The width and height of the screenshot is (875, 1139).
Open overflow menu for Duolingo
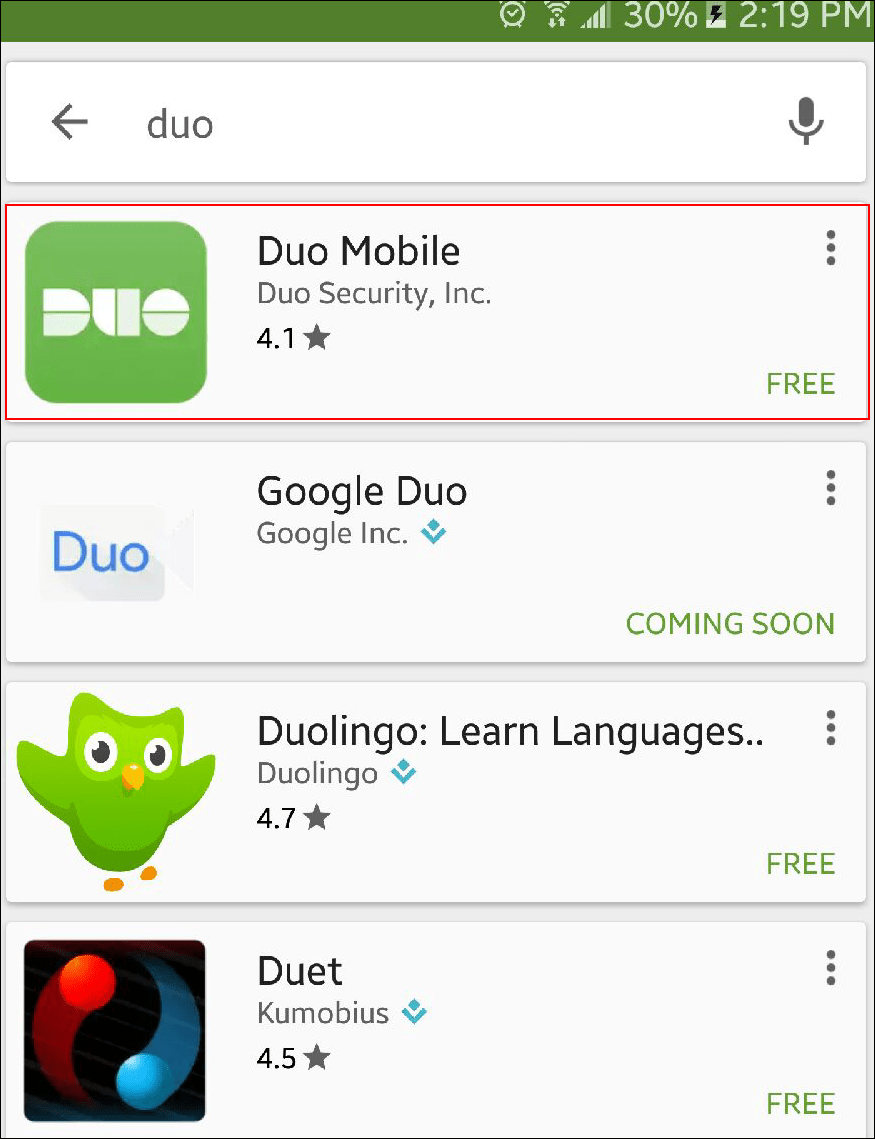[x=830, y=728]
